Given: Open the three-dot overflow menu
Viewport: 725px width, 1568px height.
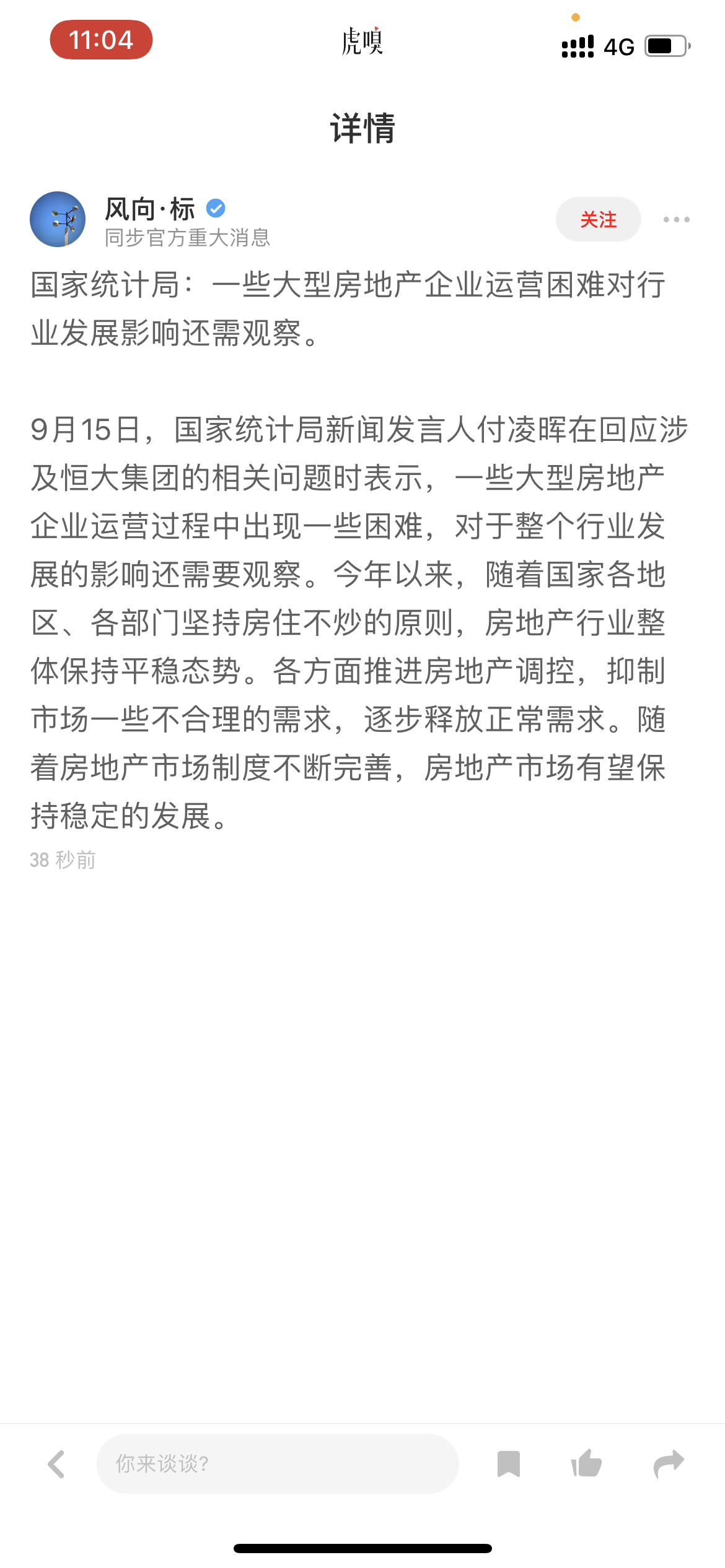Looking at the screenshot, I should coord(676,219).
